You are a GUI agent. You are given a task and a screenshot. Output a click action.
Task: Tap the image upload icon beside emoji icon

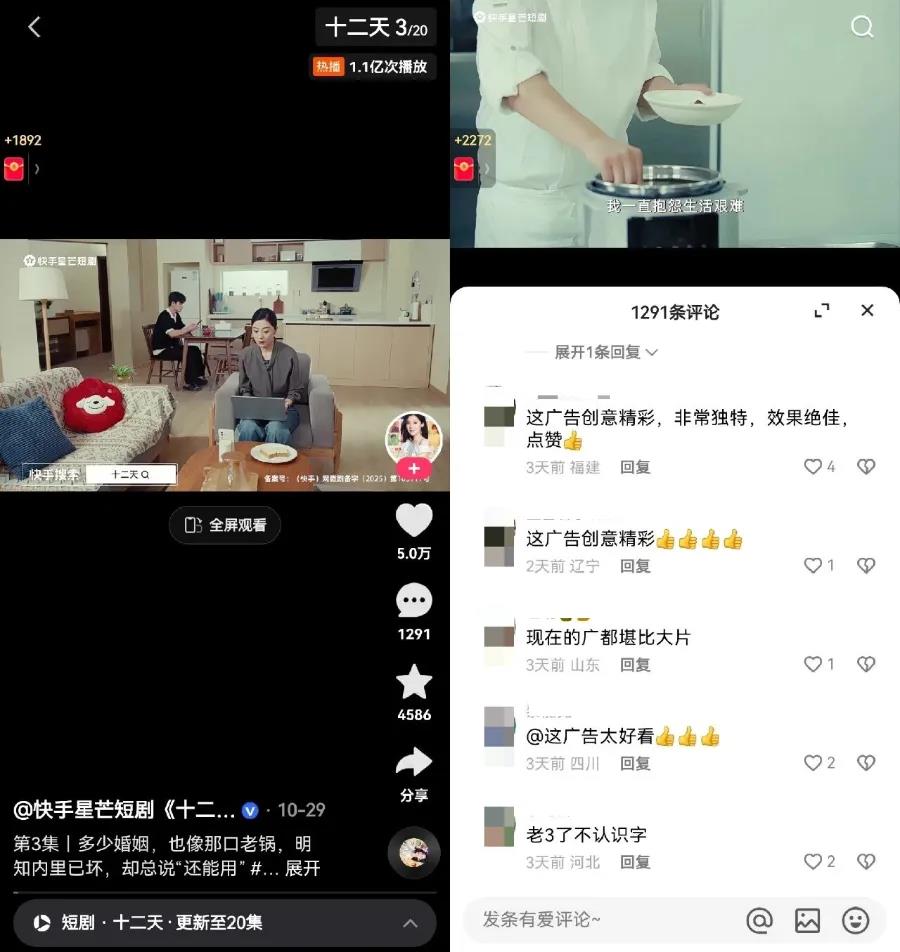coord(809,921)
